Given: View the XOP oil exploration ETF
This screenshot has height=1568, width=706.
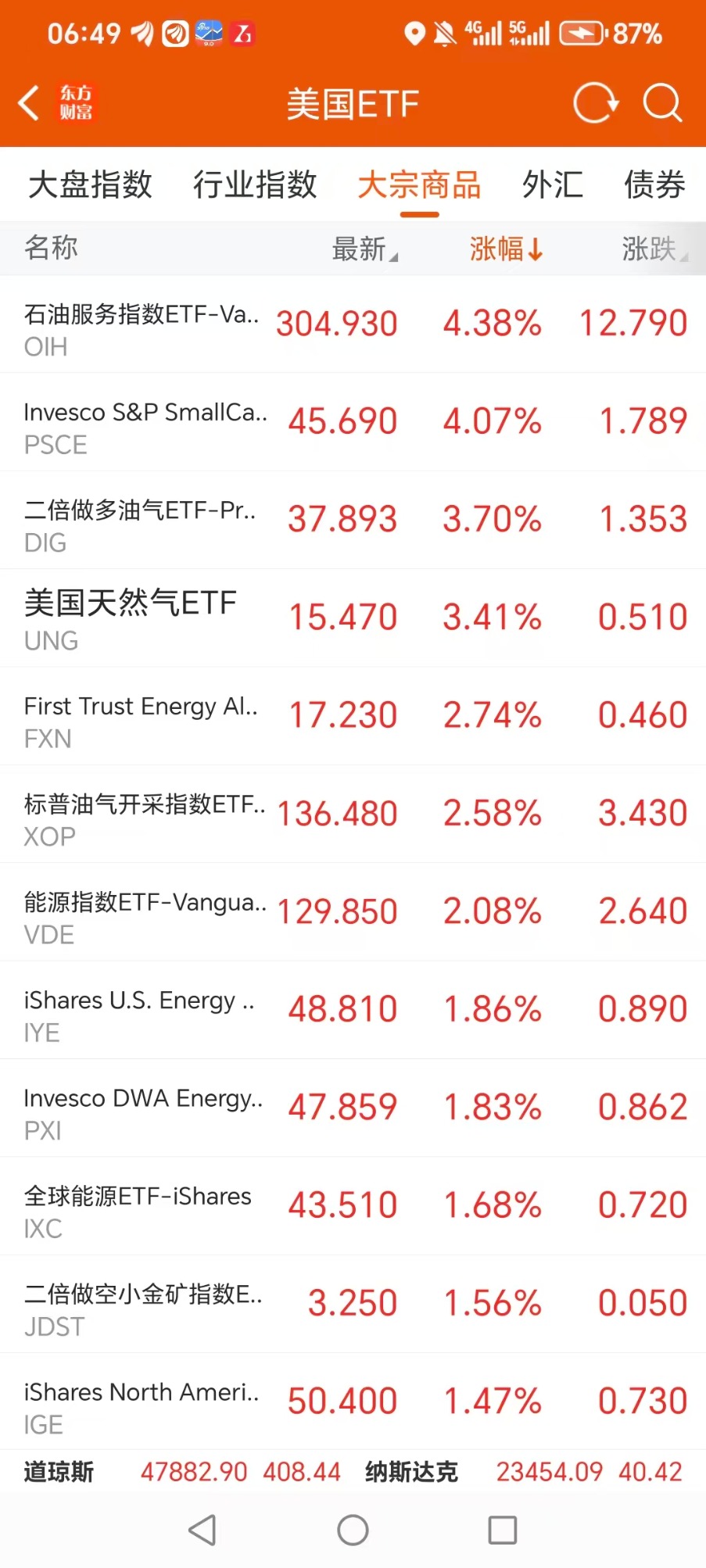Looking at the screenshot, I should [352, 814].
